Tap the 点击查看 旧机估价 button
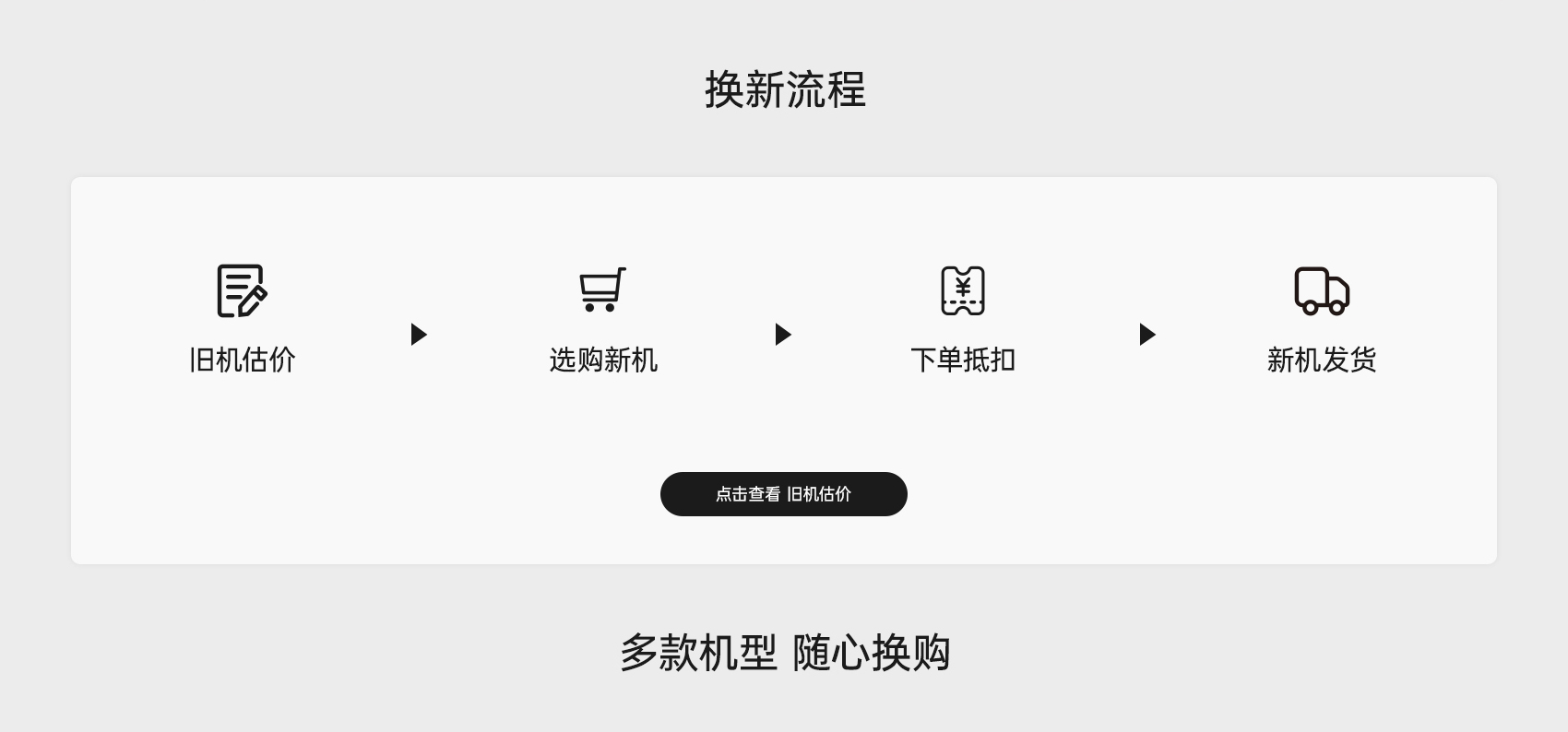This screenshot has width=1568, height=732. coord(783,494)
